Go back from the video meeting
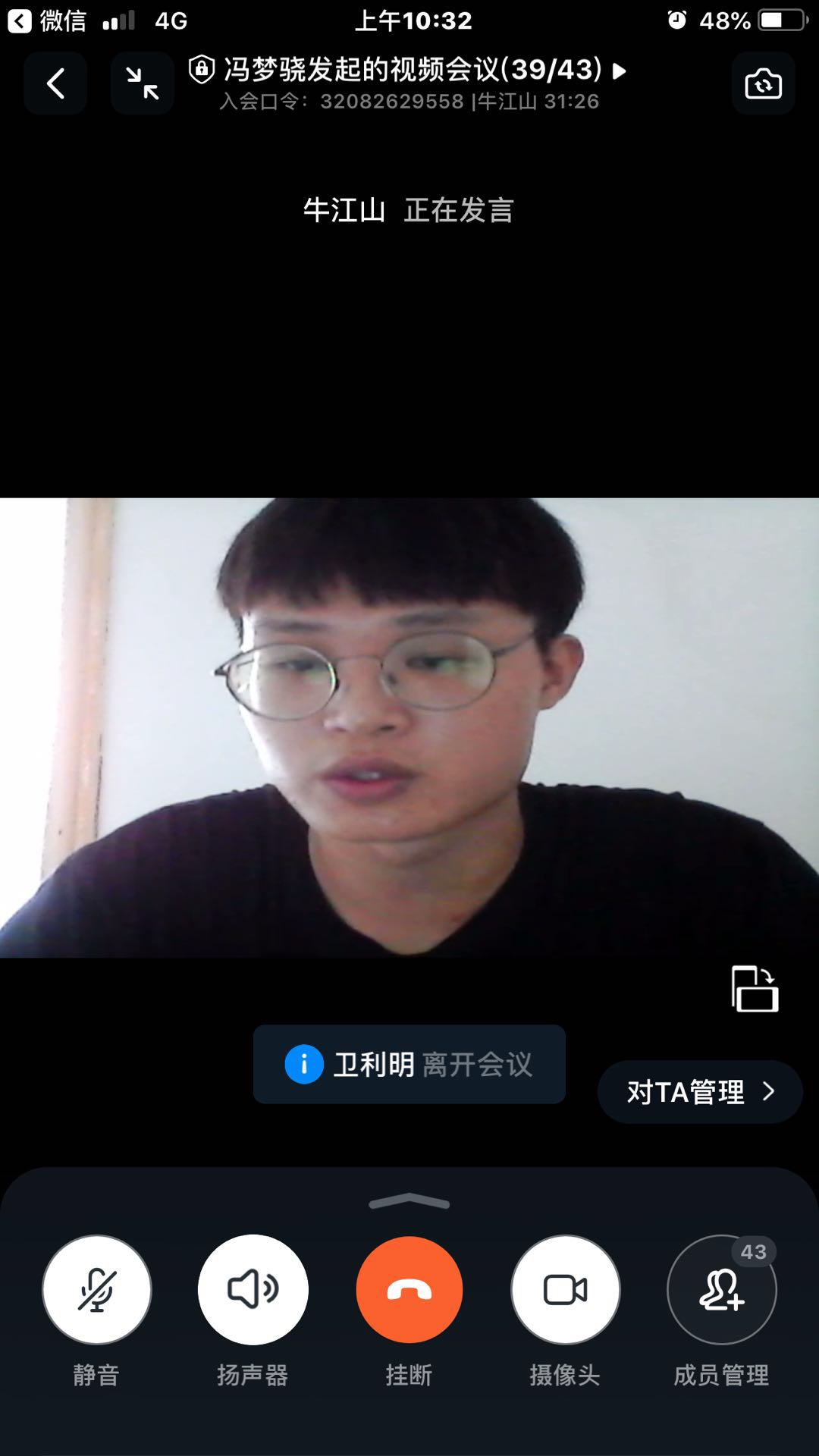 click(55, 83)
